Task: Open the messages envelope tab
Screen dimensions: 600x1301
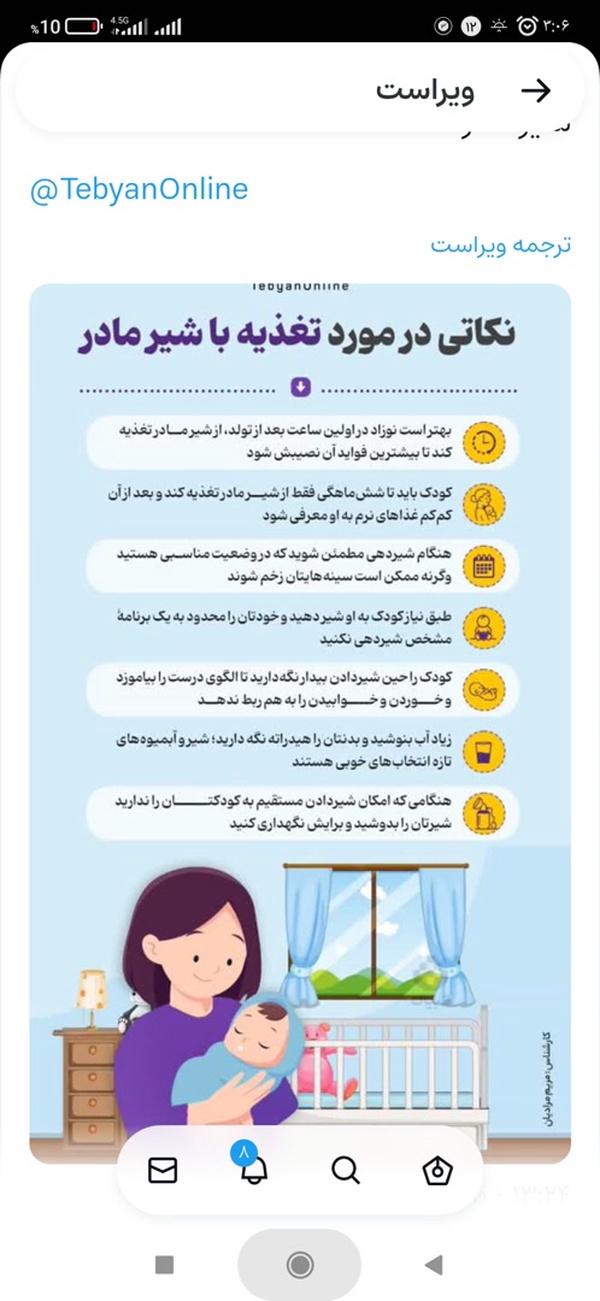Action: [162, 1170]
